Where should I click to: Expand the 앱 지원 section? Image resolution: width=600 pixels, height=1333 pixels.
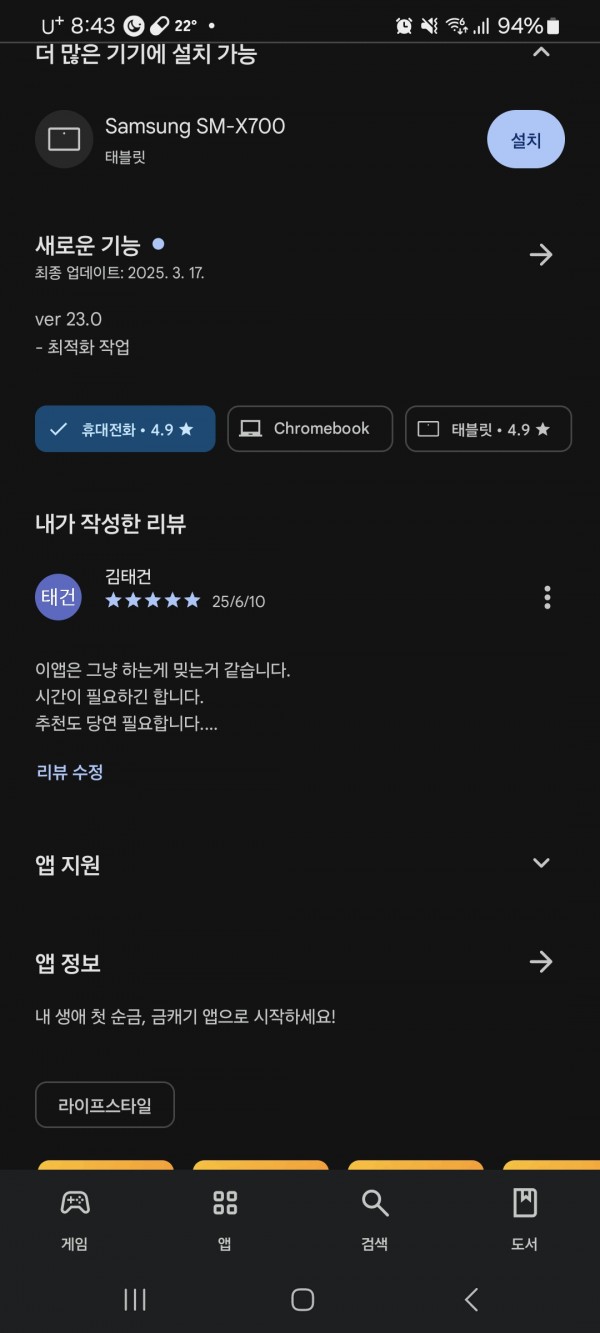(x=541, y=863)
